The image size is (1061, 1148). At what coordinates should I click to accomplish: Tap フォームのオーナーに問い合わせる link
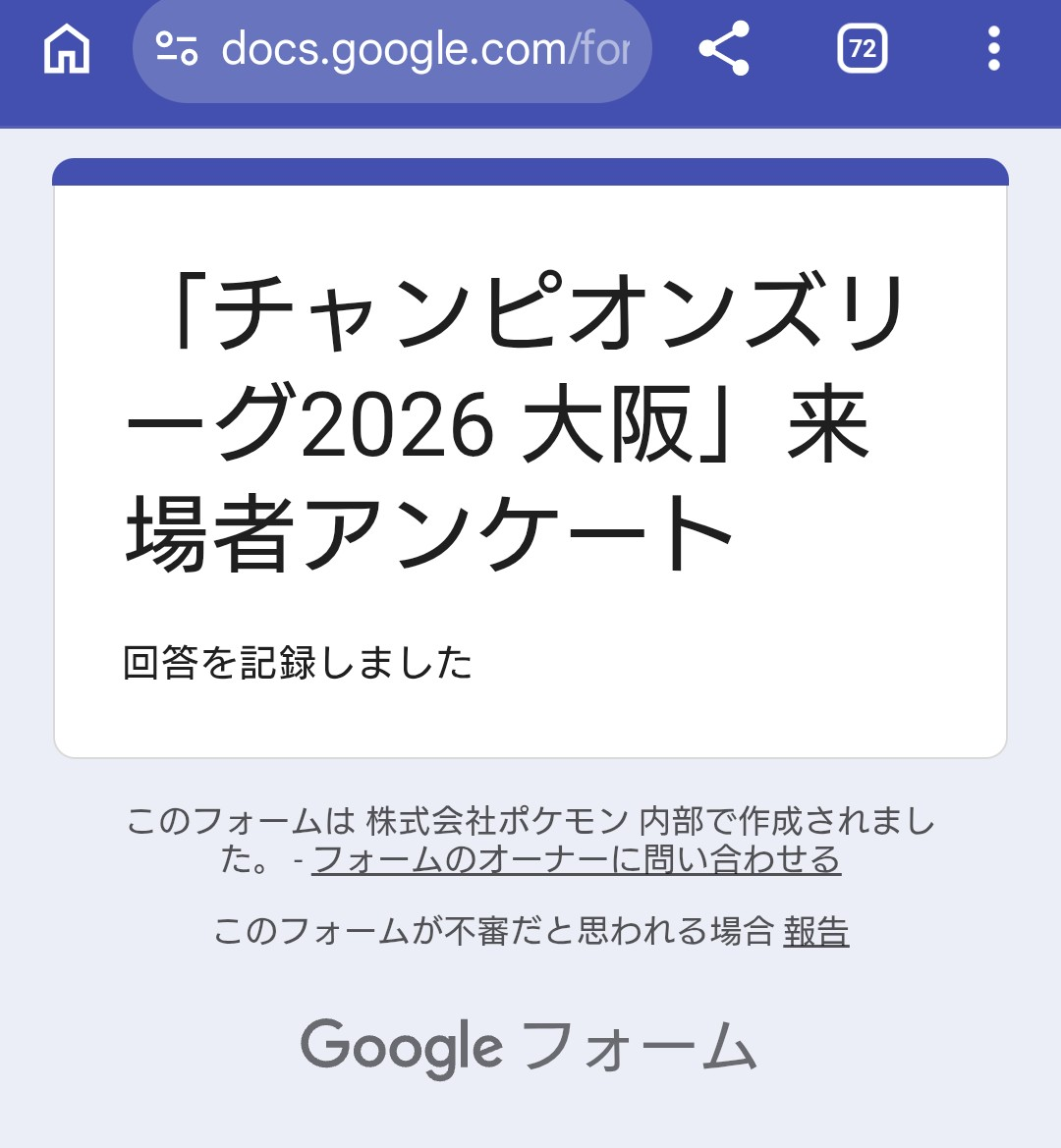click(576, 860)
